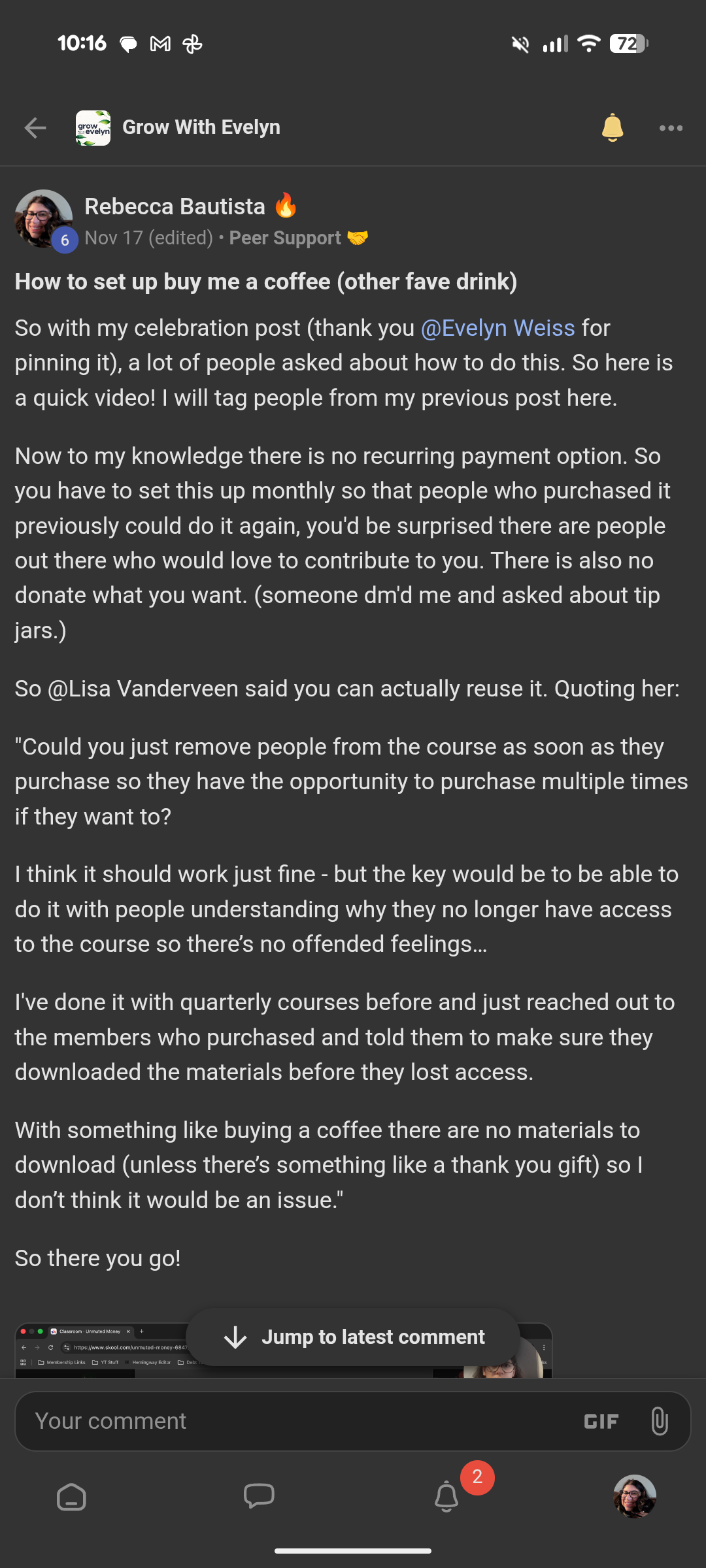
Task: Open the @Evelyn Weiss mention
Action: (497, 328)
